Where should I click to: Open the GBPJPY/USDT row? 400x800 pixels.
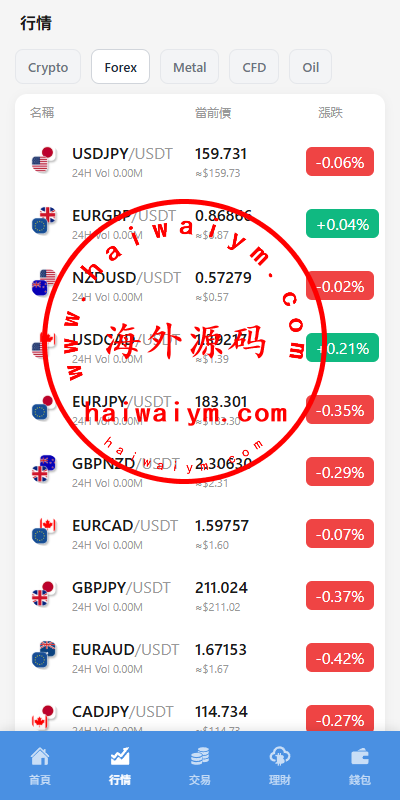click(x=200, y=596)
